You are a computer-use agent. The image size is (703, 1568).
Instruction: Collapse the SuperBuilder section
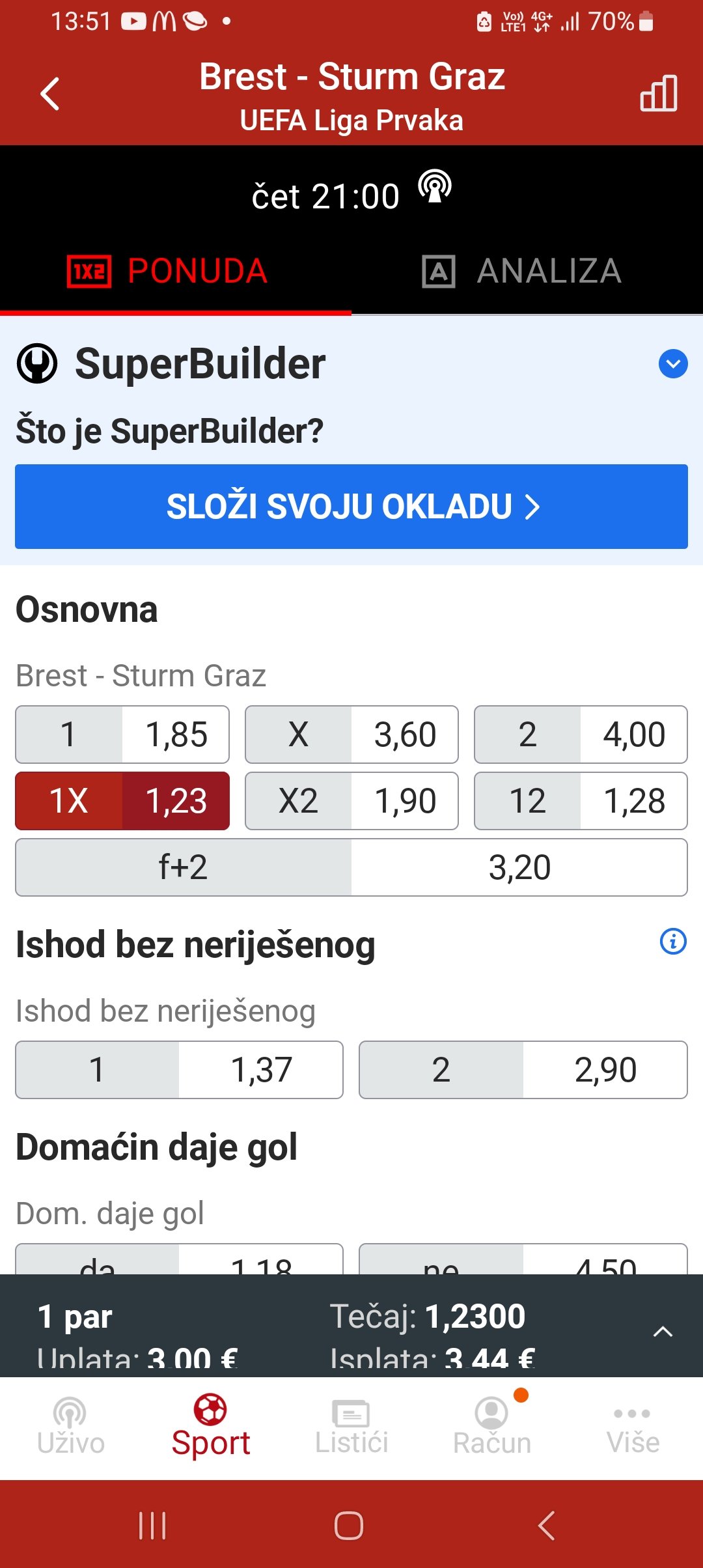pos(672,363)
